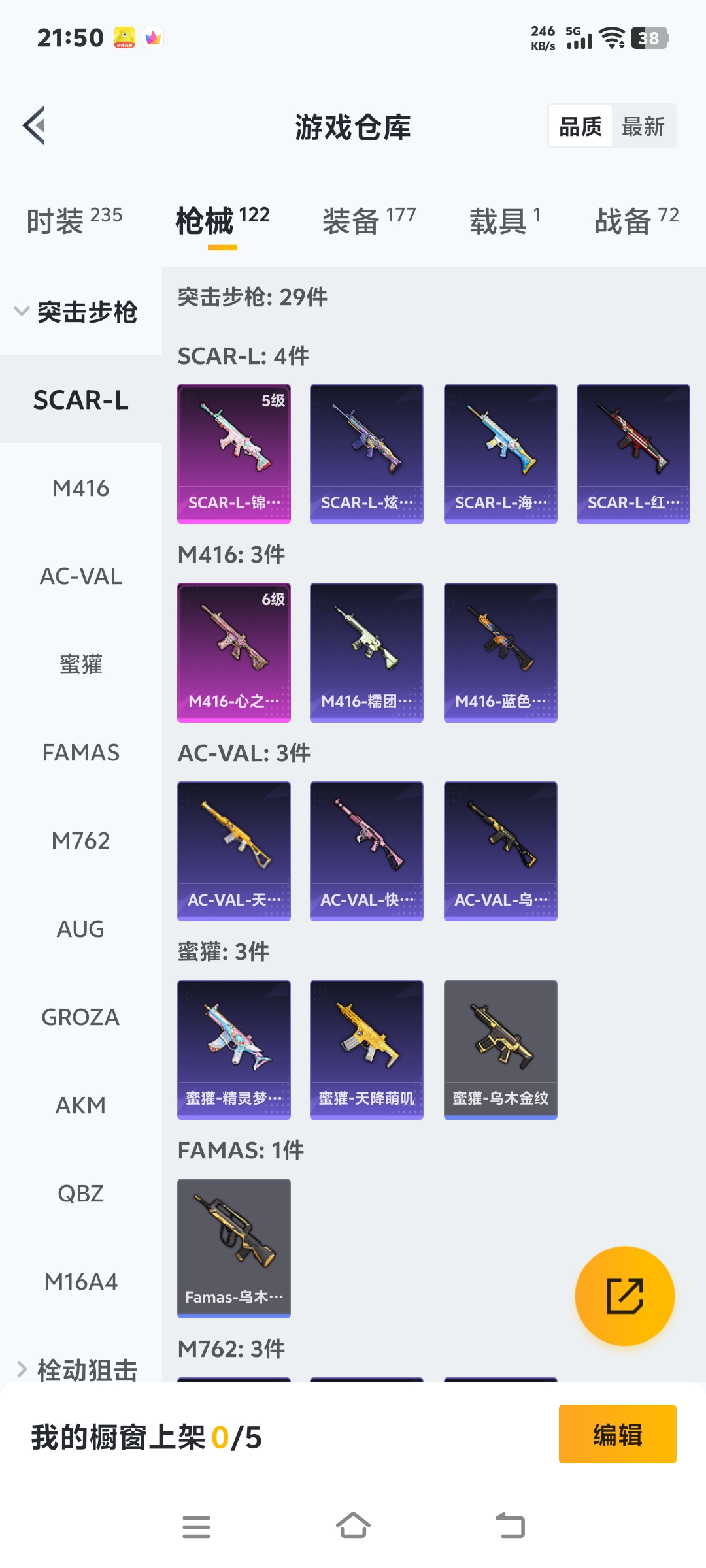Open the 载具 tab
The image size is (706, 1568).
coord(505,220)
